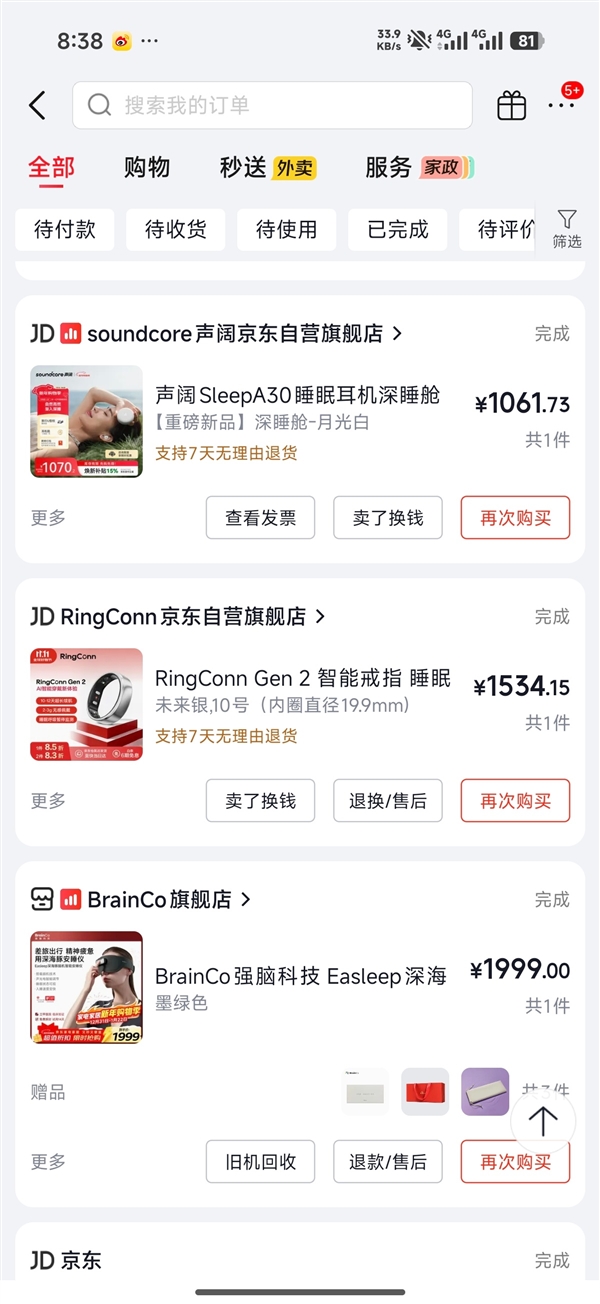Open the three-dot more menu
Screen dimensions: 600x1304
[x=561, y=105]
